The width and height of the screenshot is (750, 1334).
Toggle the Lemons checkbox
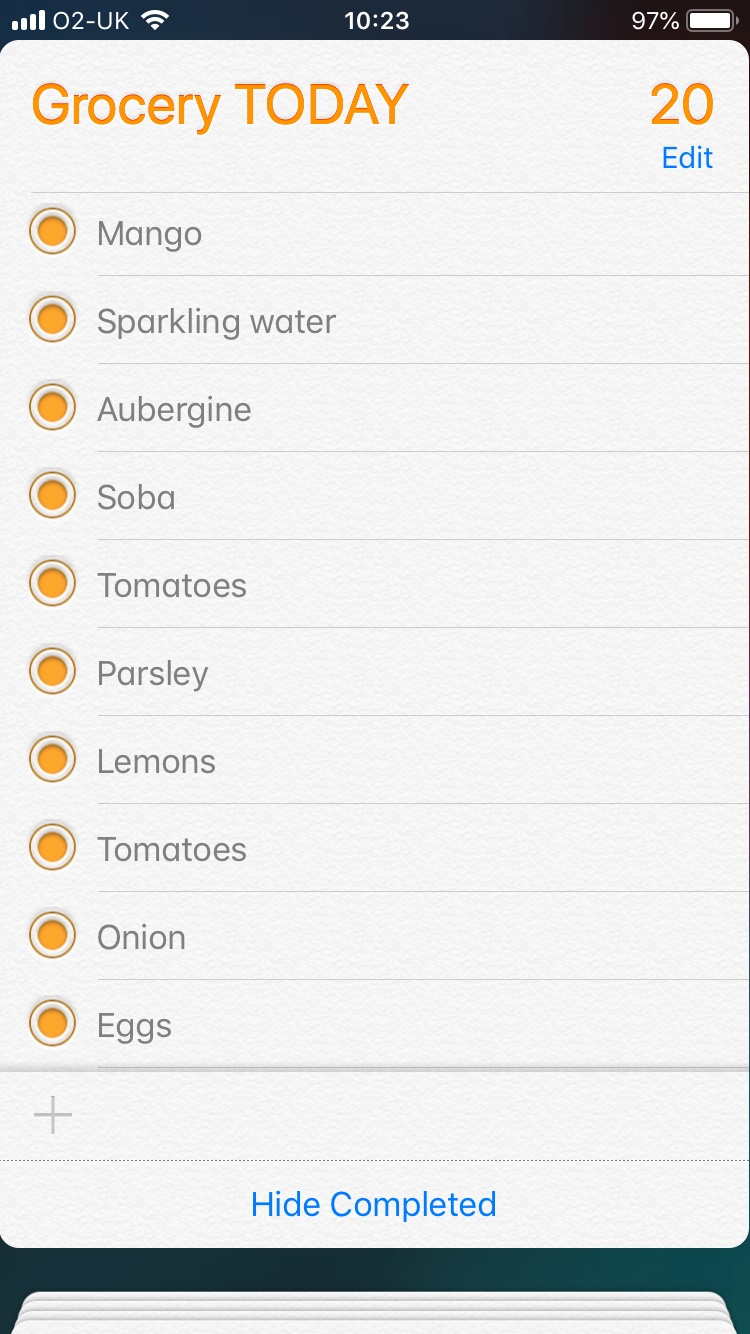click(x=52, y=760)
